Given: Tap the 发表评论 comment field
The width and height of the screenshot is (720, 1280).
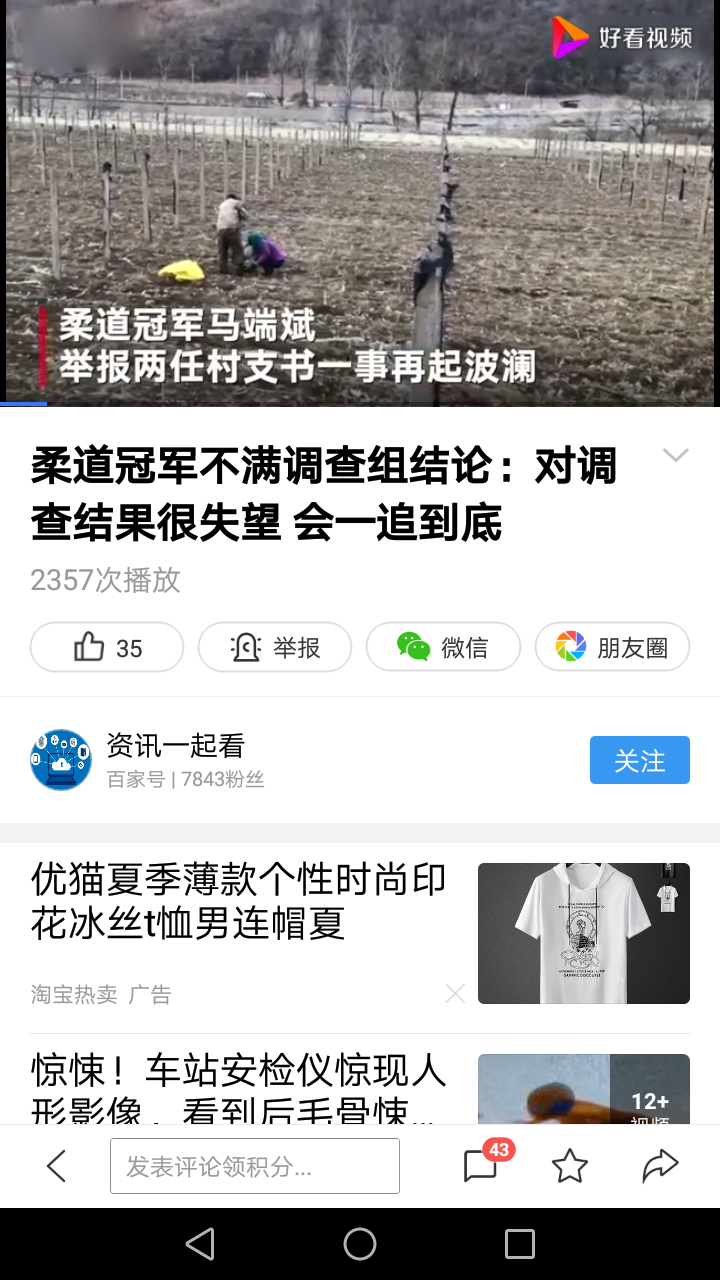Looking at the screenshot, I should (255, 1166).
